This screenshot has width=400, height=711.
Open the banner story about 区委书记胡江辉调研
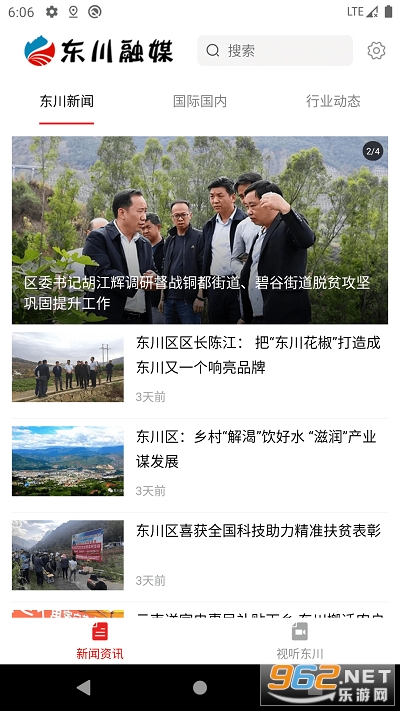click(200, 230)
